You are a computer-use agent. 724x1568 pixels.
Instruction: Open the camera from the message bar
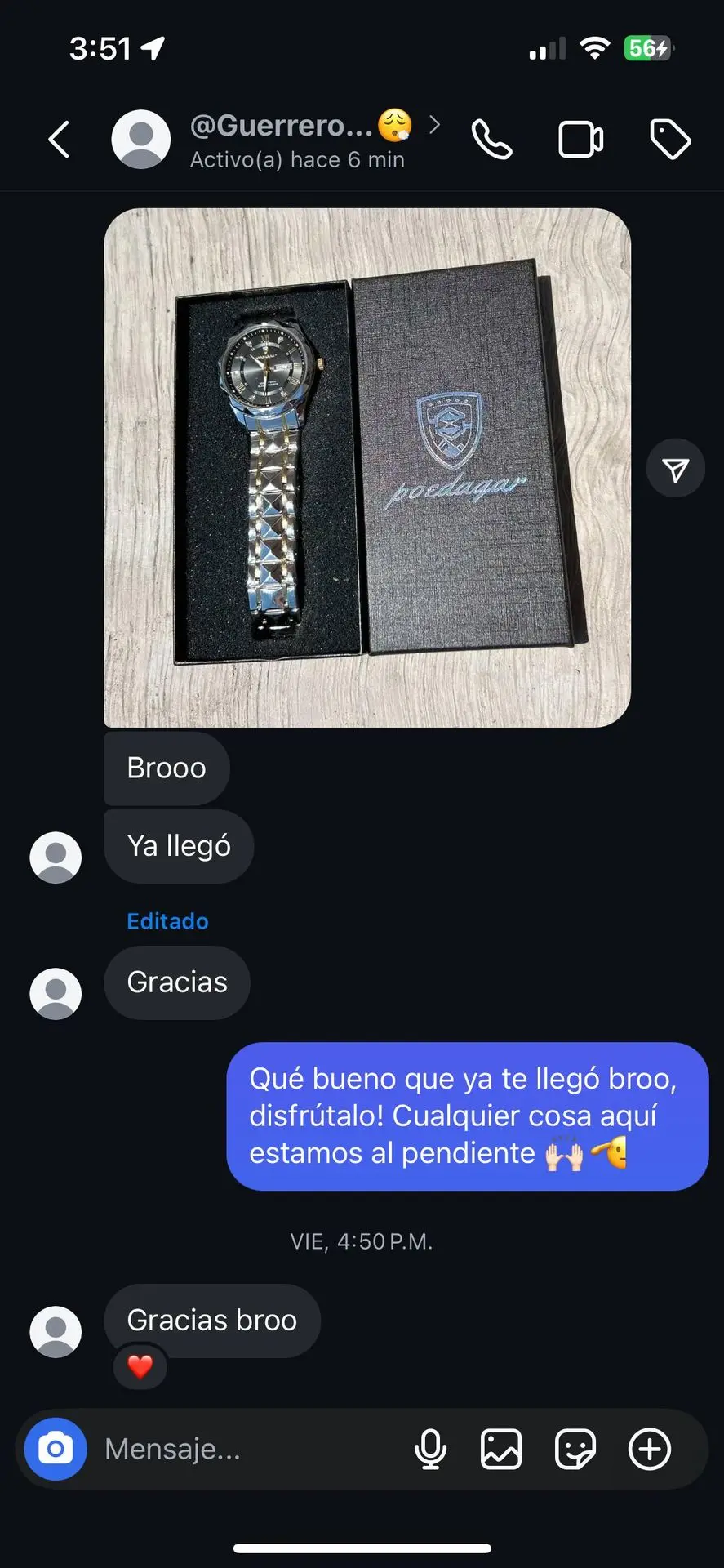(56, 1449)
